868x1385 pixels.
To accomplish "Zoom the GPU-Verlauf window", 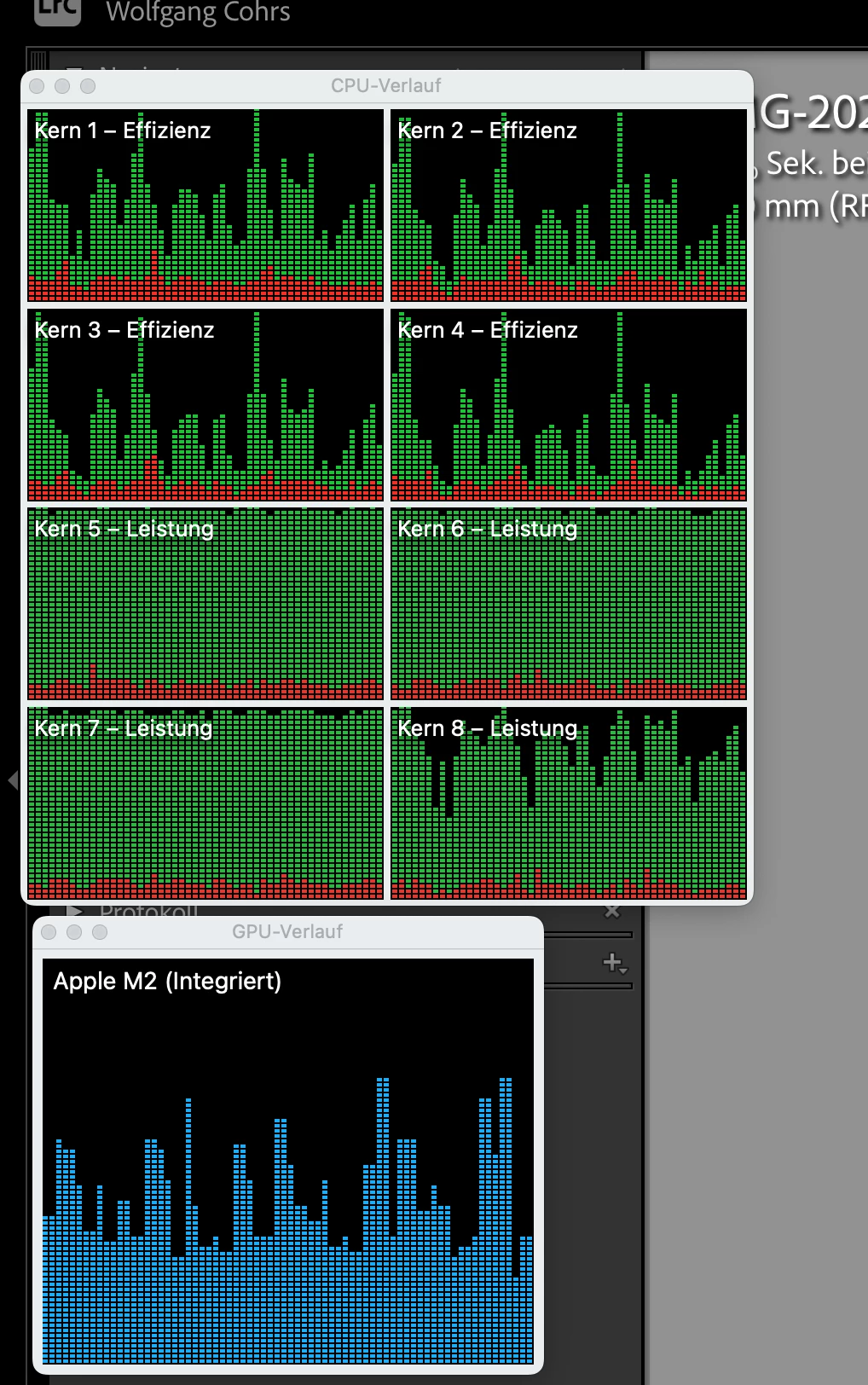I will click(x=100, y=932).
